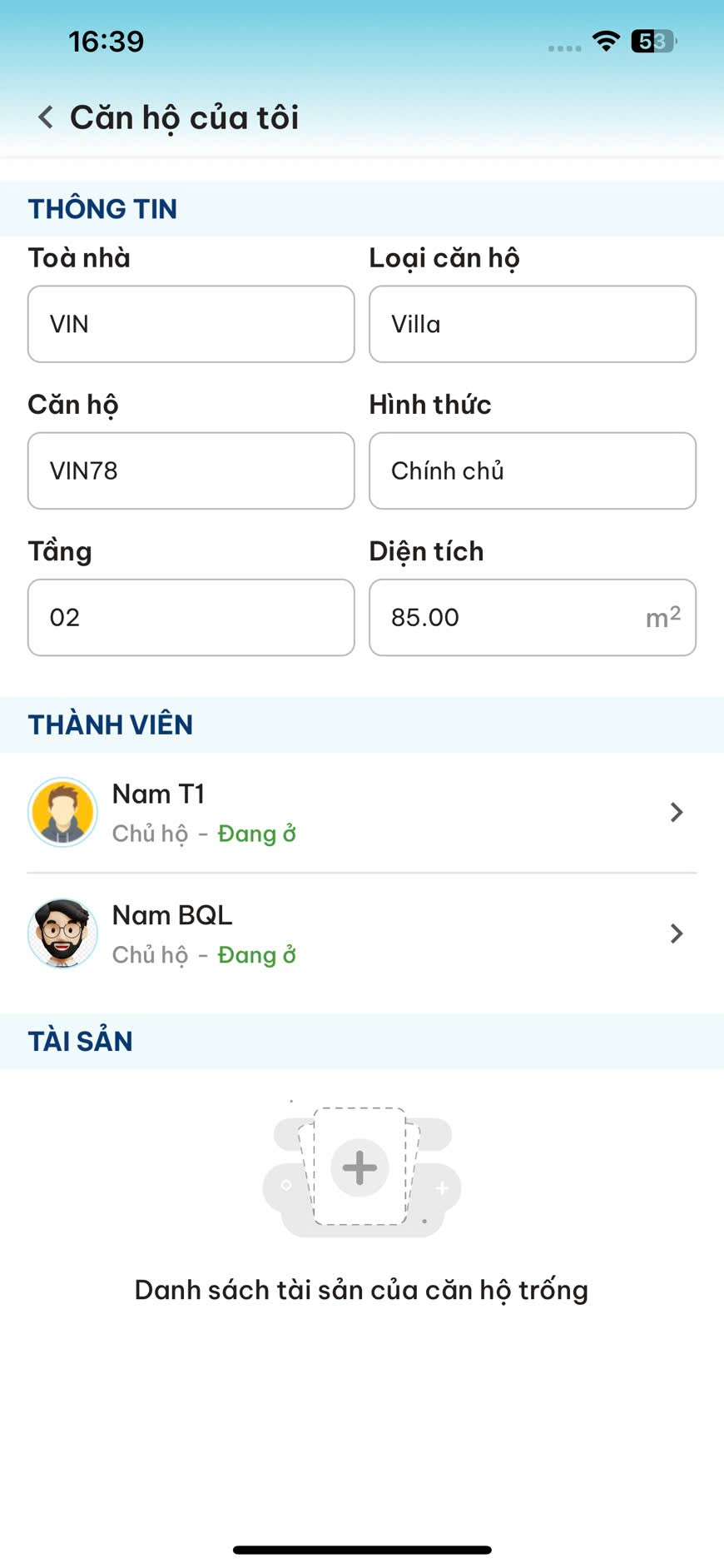
Task: Tap the Tầng field showing 02
Action: tap(191, 617)
